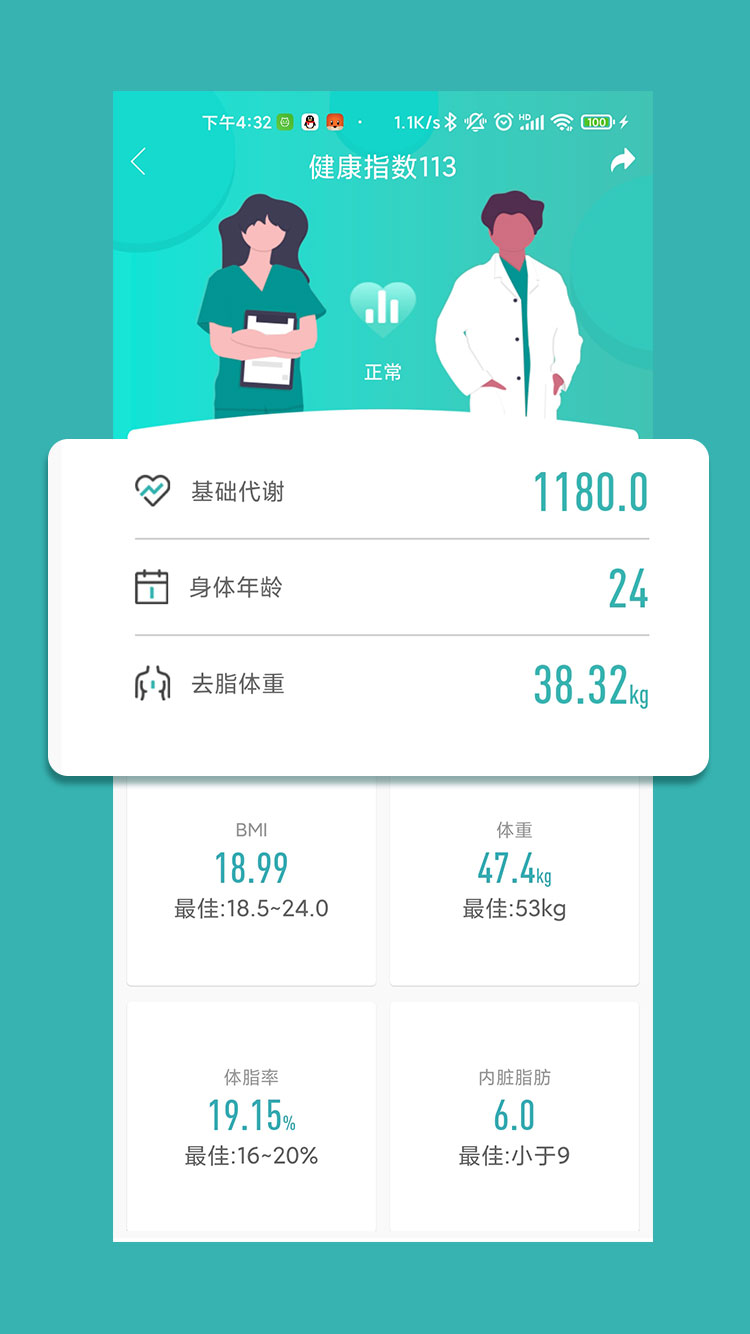The width and height of the screenshot is (750, 1334).
Task: Toggle the mute icon in the status bar
Action: (x=478, y=121)
